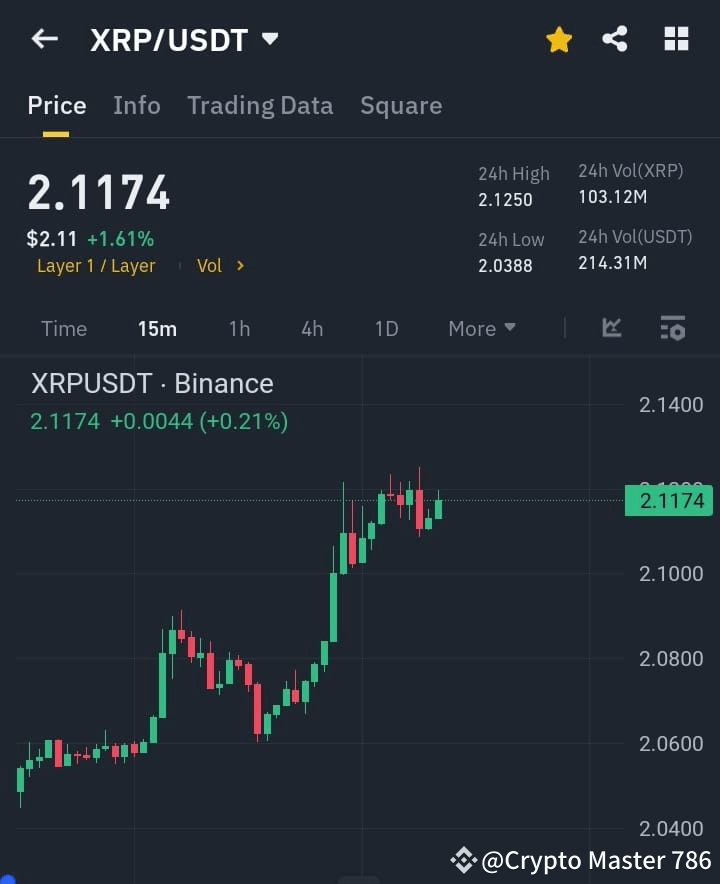The image size is (720, 884).
Task: Toggle the favorite star for XRP/USDT
Action: (558, 39)
